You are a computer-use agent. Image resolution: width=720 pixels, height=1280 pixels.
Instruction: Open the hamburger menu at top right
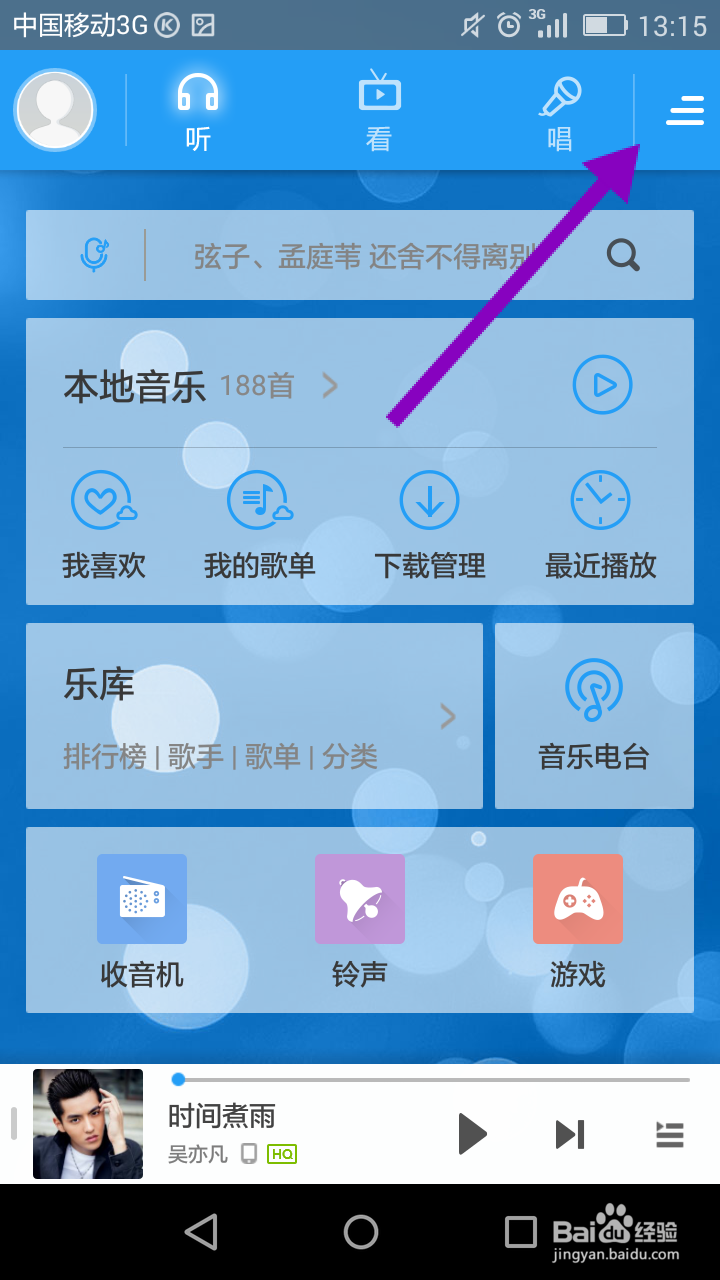pos(685,111)
